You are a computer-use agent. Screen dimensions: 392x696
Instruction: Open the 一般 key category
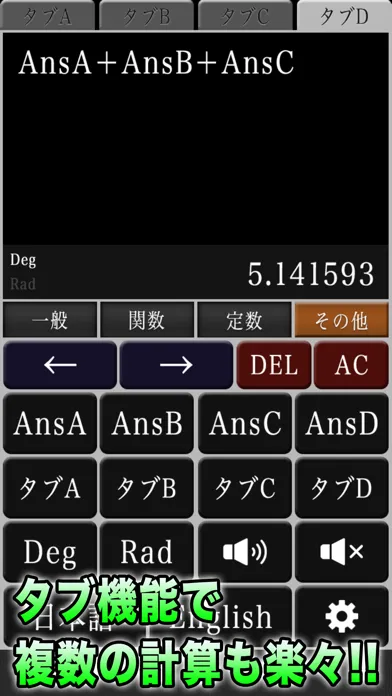[x=50, y=320]
